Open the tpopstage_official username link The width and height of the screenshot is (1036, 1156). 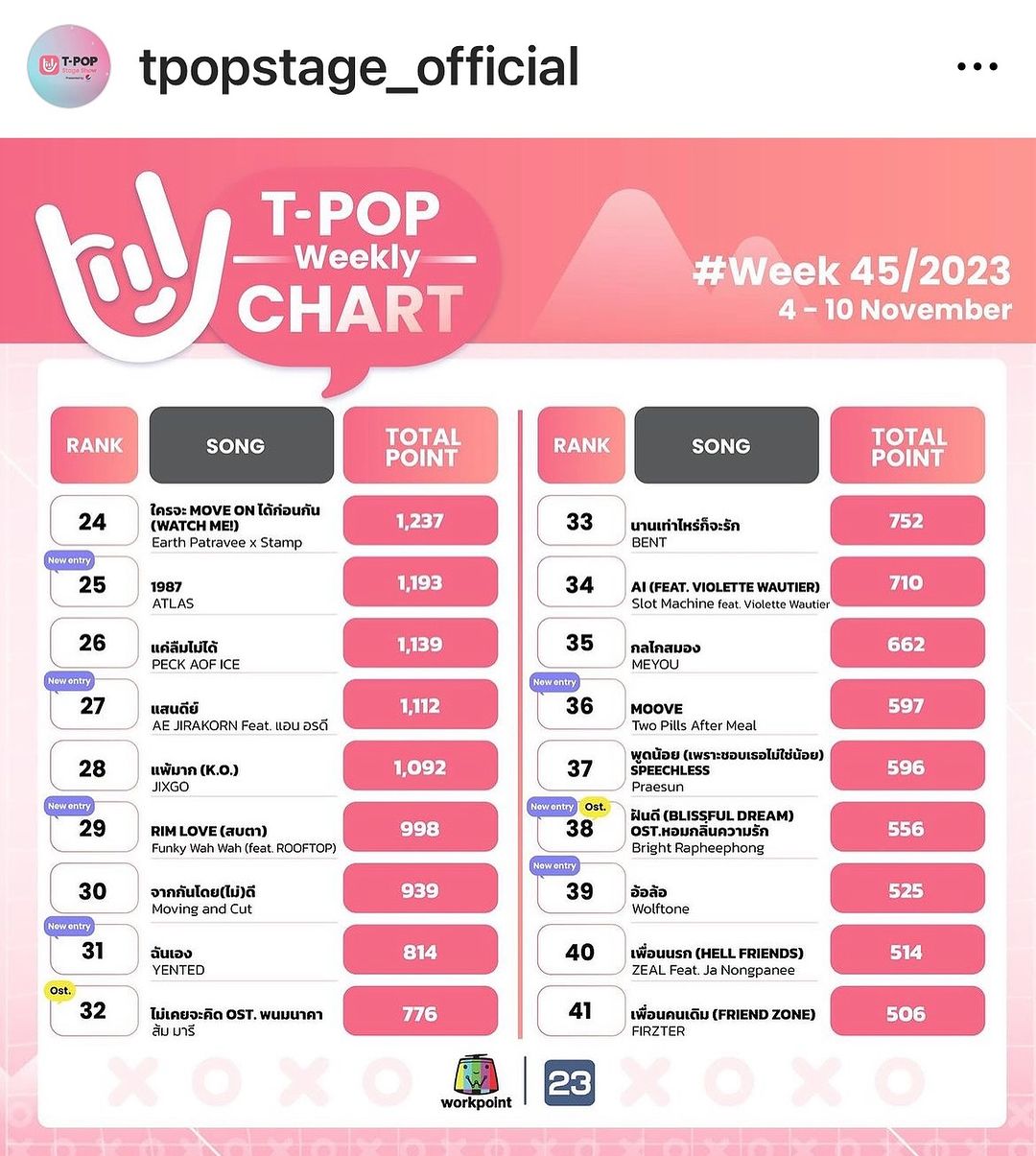(x=359, y=67)
